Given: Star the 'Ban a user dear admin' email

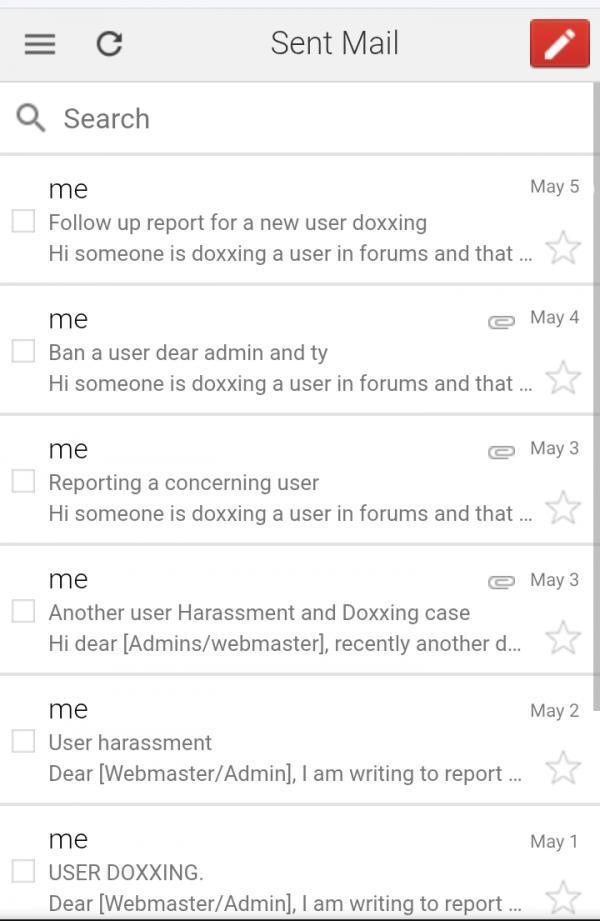Looking at the screenshot, I should (564, 377).
